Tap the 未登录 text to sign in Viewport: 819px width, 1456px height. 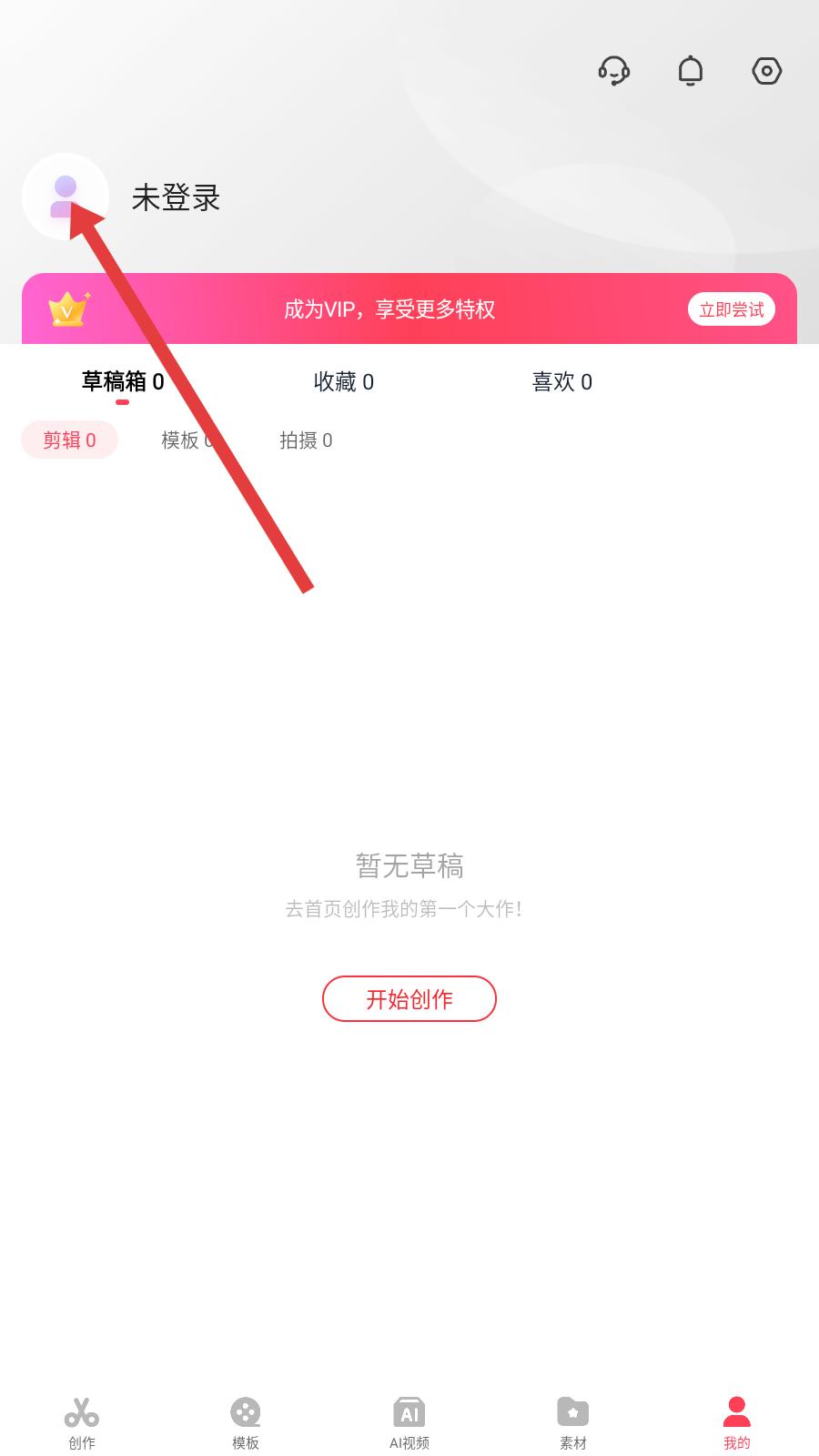pos(177,197)
